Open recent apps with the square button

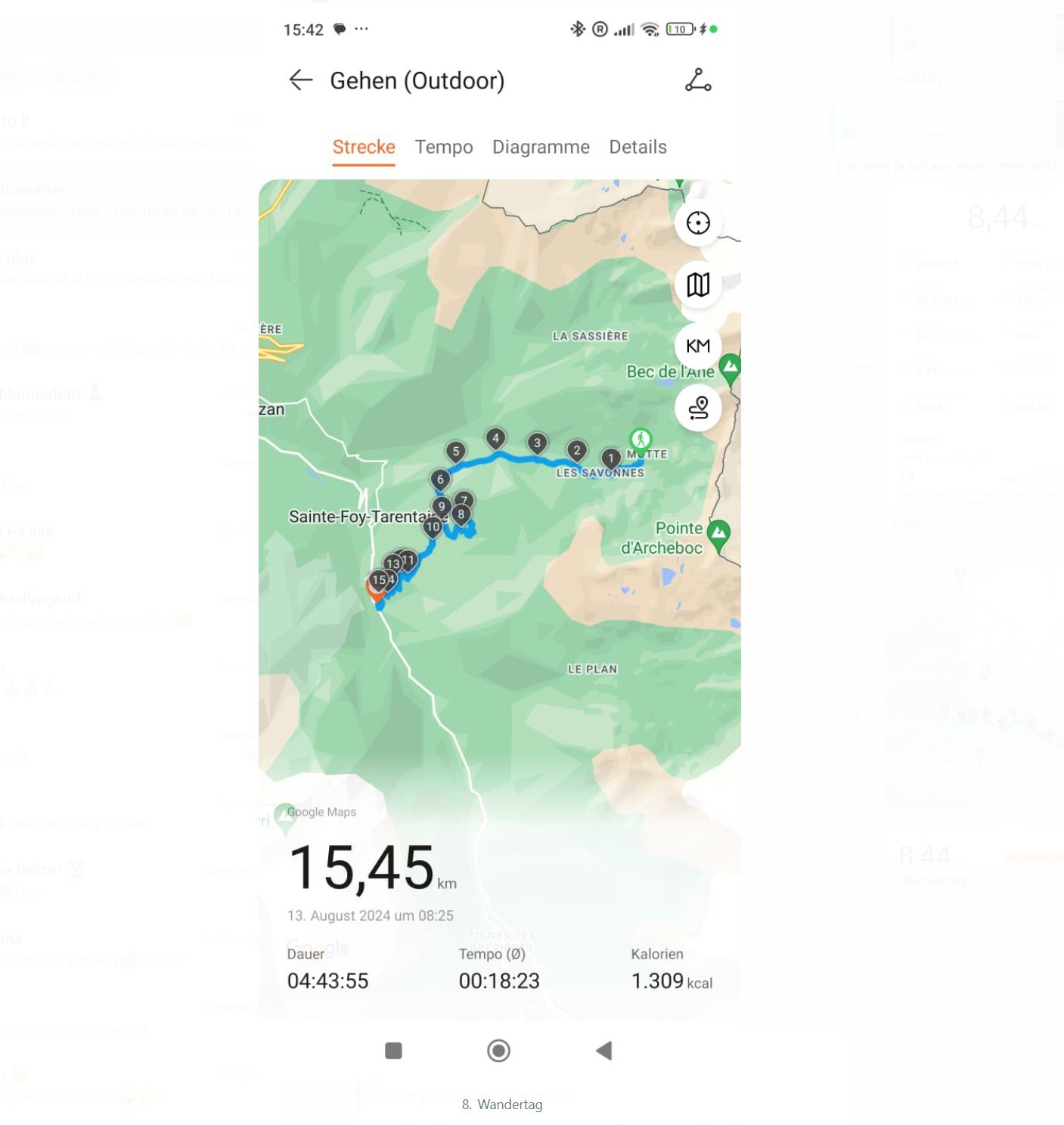[393, 1050]
